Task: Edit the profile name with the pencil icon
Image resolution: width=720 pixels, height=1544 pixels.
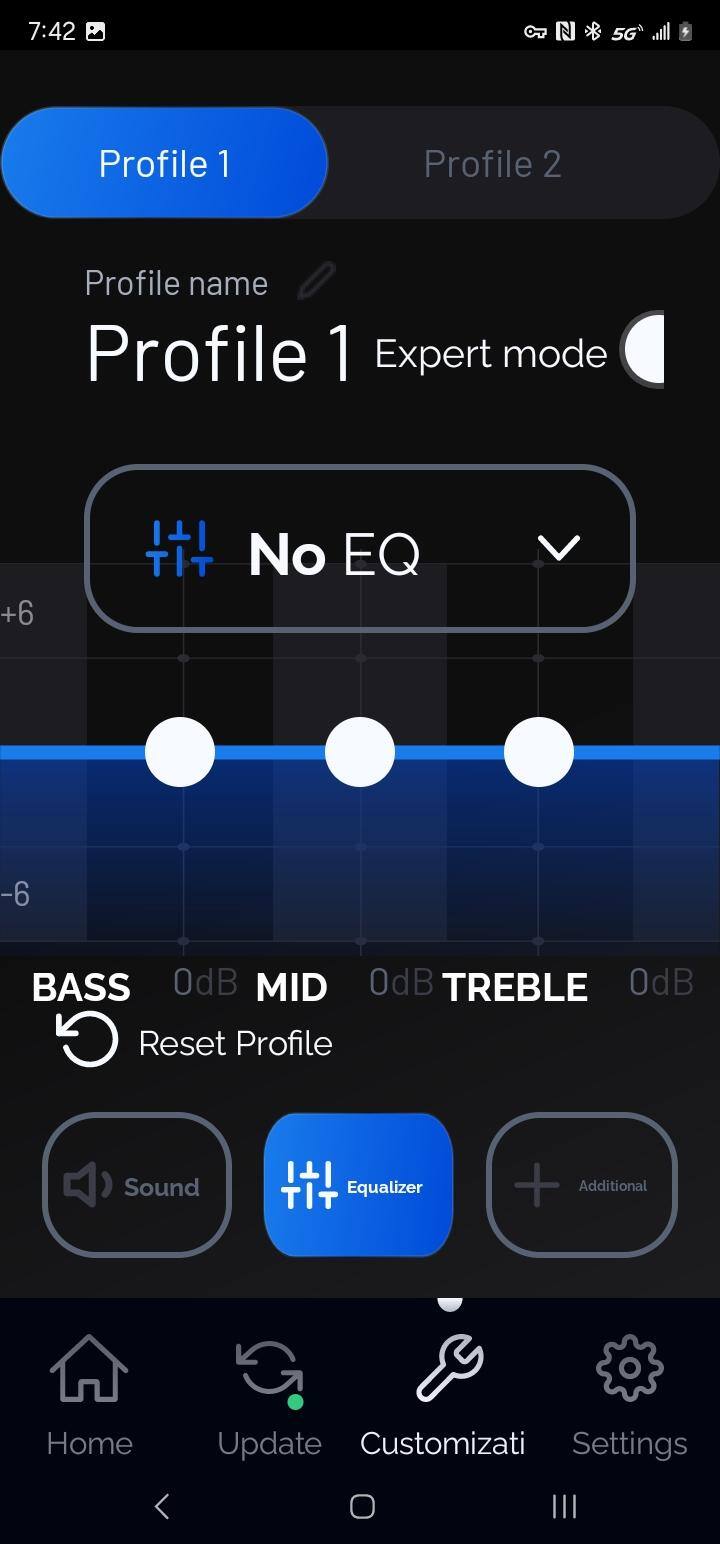Action: tap(316, 282)
